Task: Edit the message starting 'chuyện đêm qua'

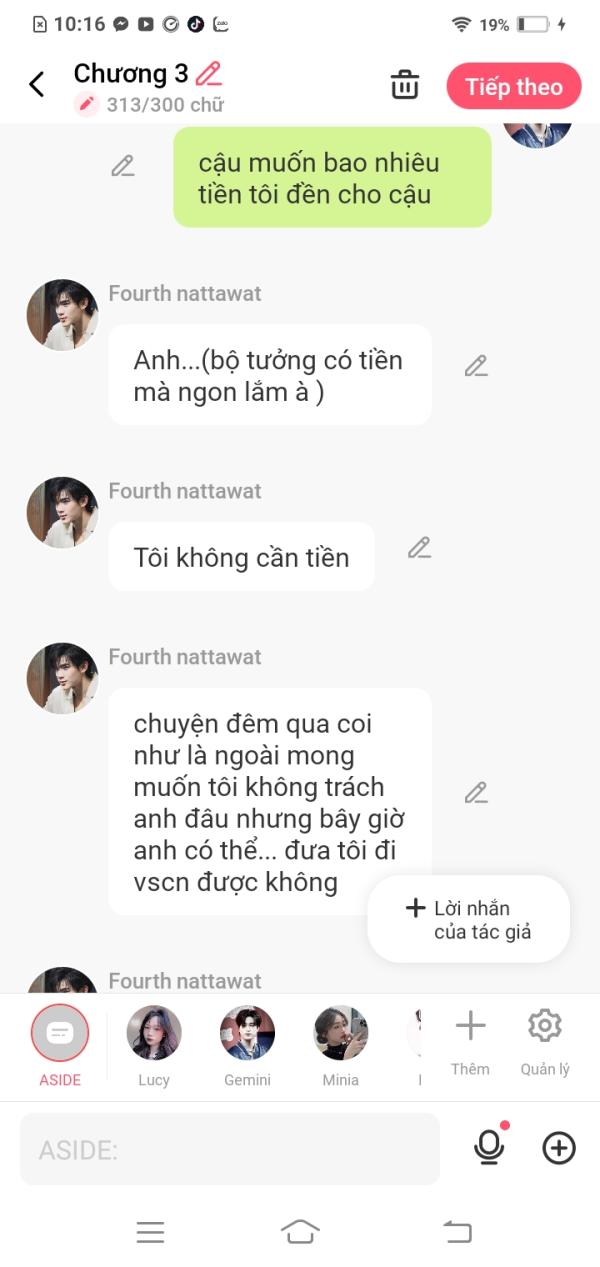Action: (476, 793)
